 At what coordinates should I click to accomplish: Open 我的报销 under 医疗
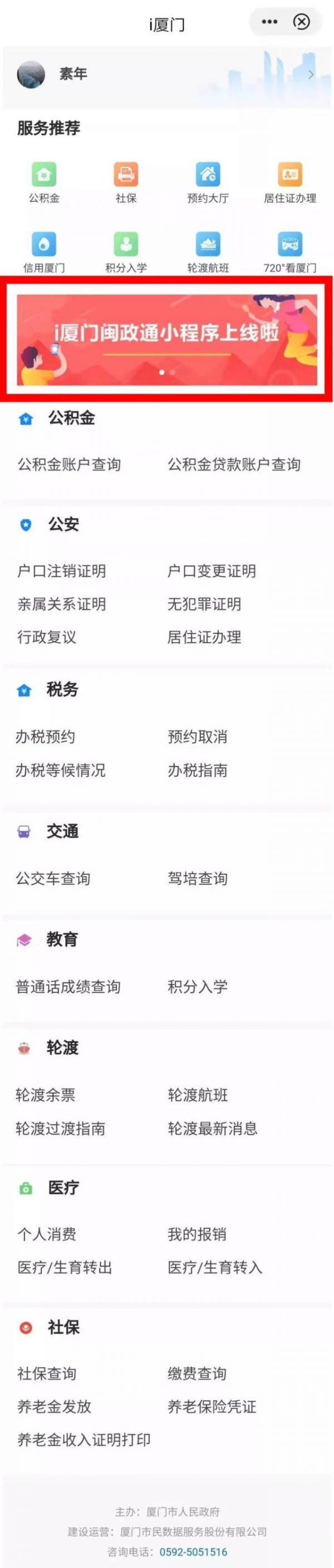197,1234
